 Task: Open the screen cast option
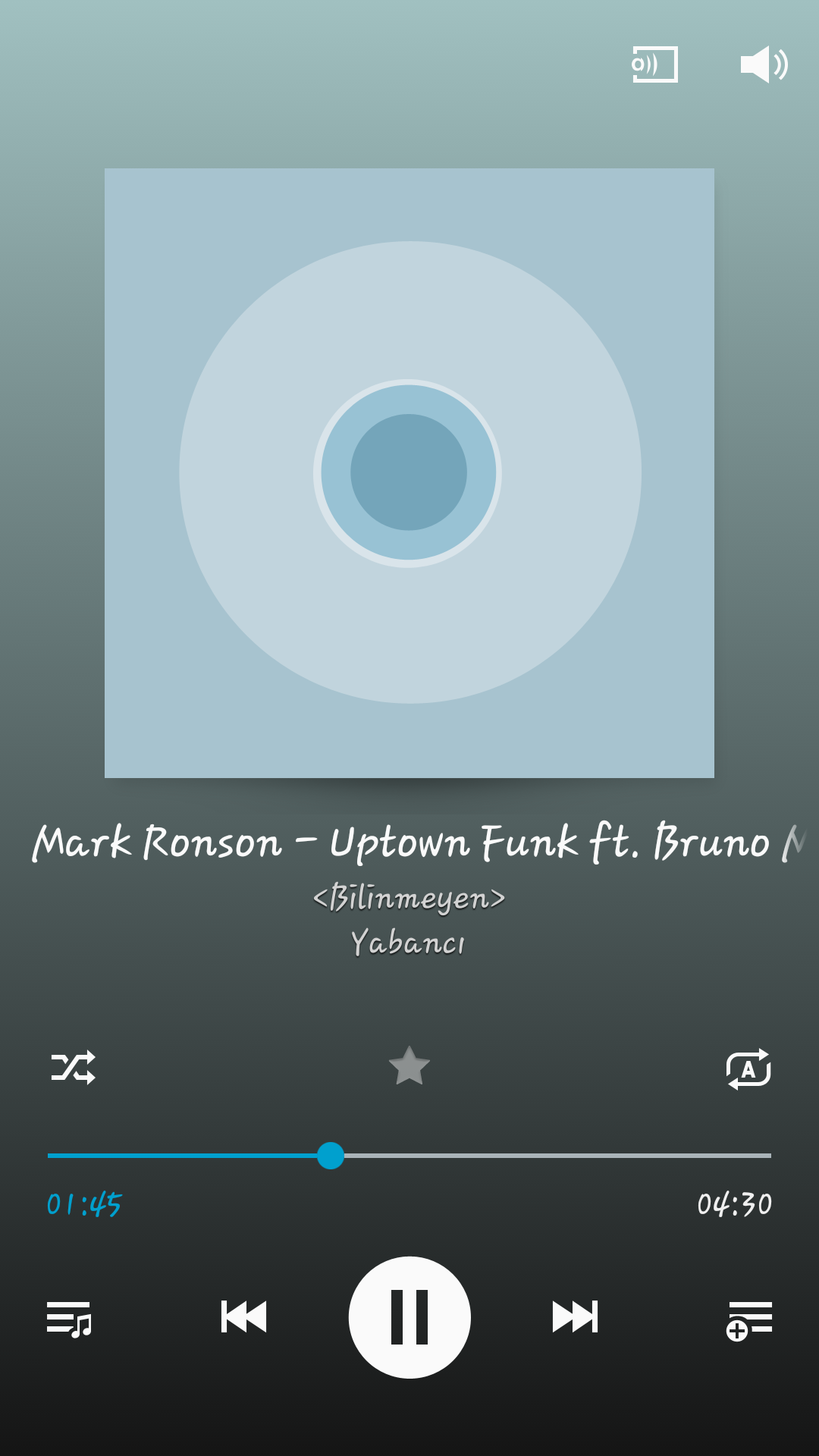[654, 64]
